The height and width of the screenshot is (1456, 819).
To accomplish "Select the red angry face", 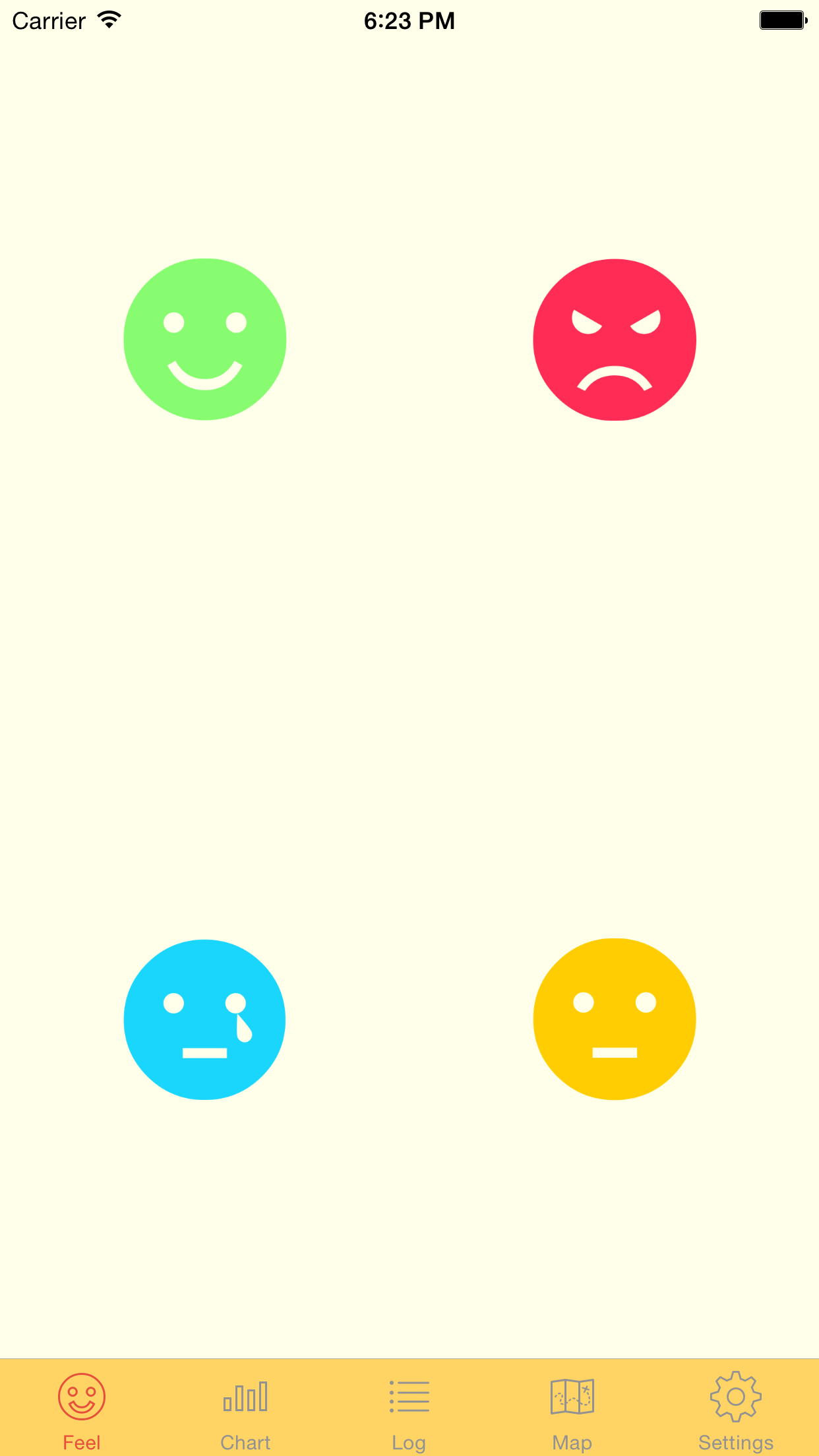I will [615, 339].
